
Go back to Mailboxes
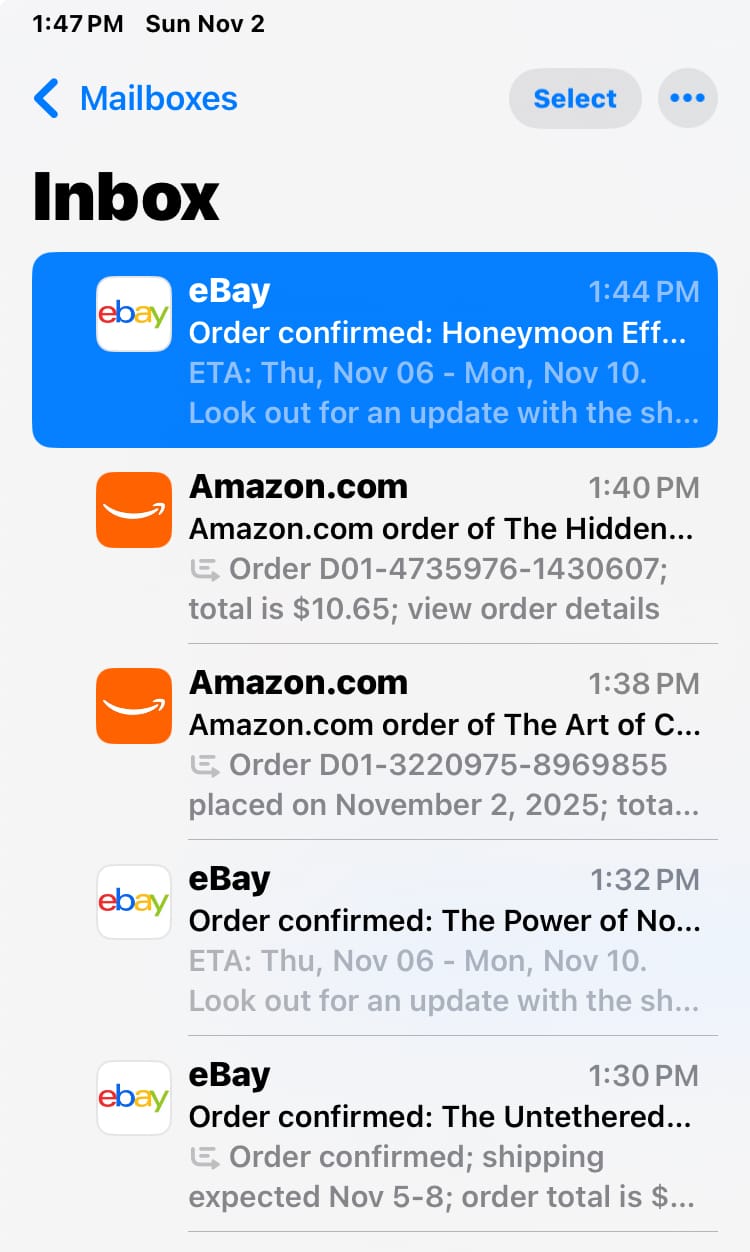tap(136, 98)
